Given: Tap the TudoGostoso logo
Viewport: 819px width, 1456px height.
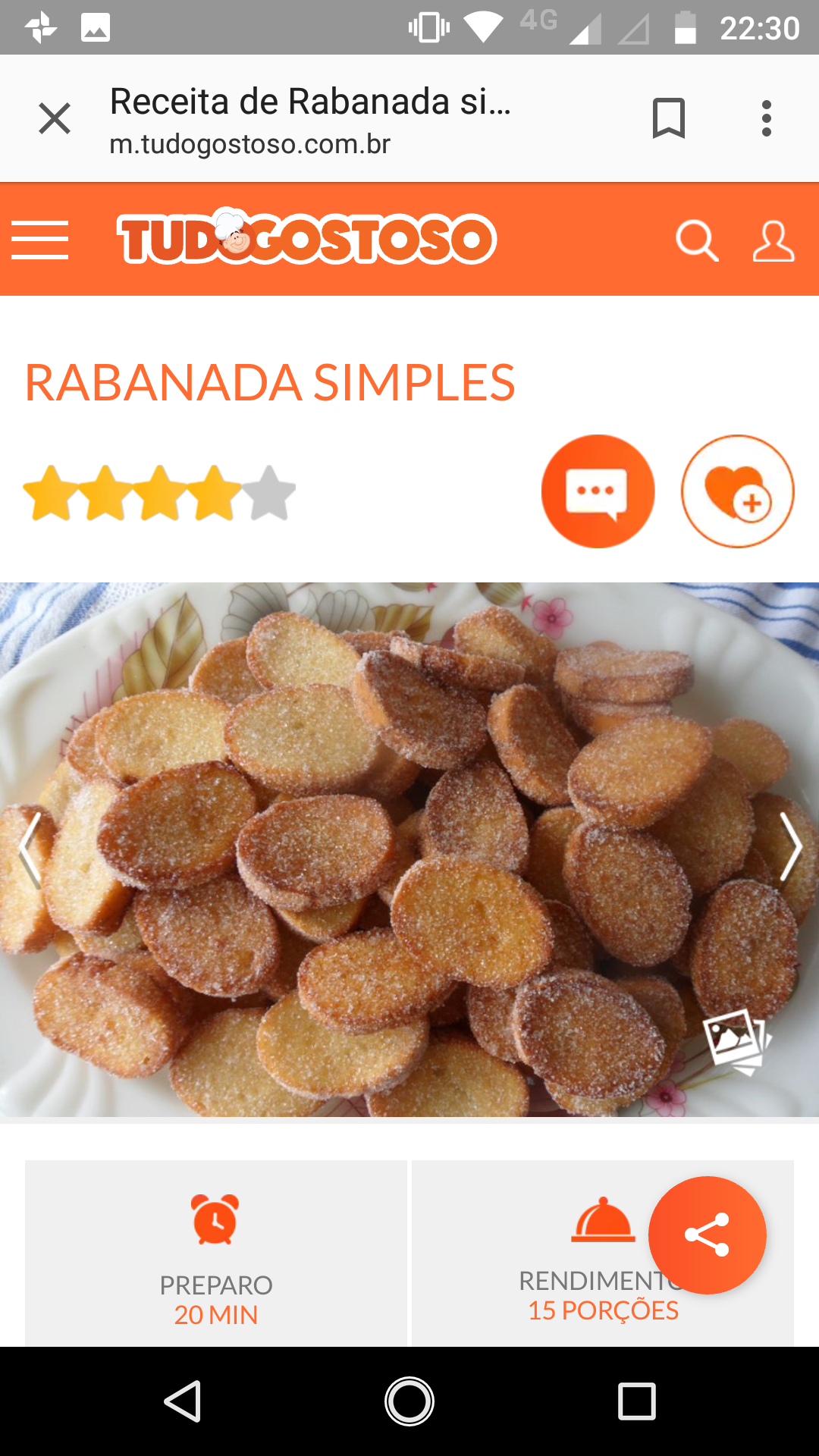Looking at the screenshot, I should 306,238.
